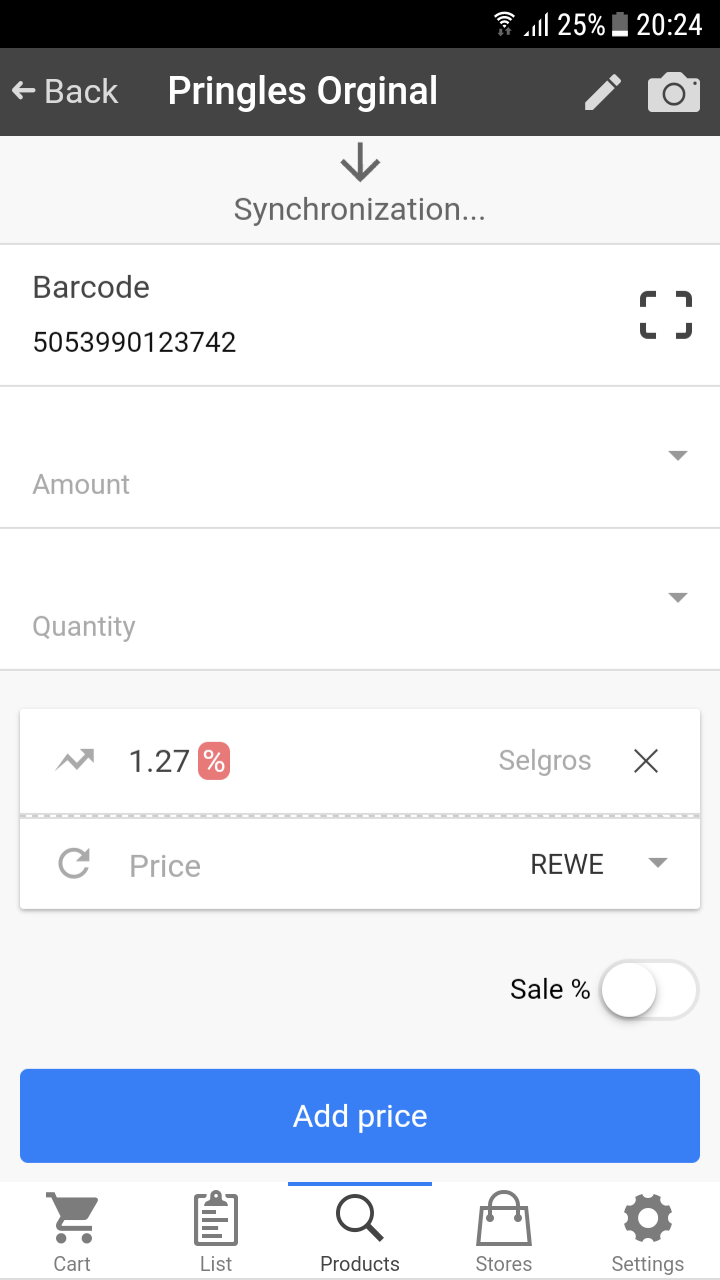Expand the Quantity dropdown
The height and width of the screenshot is (1280, 720).
click(x=677, y=597)
